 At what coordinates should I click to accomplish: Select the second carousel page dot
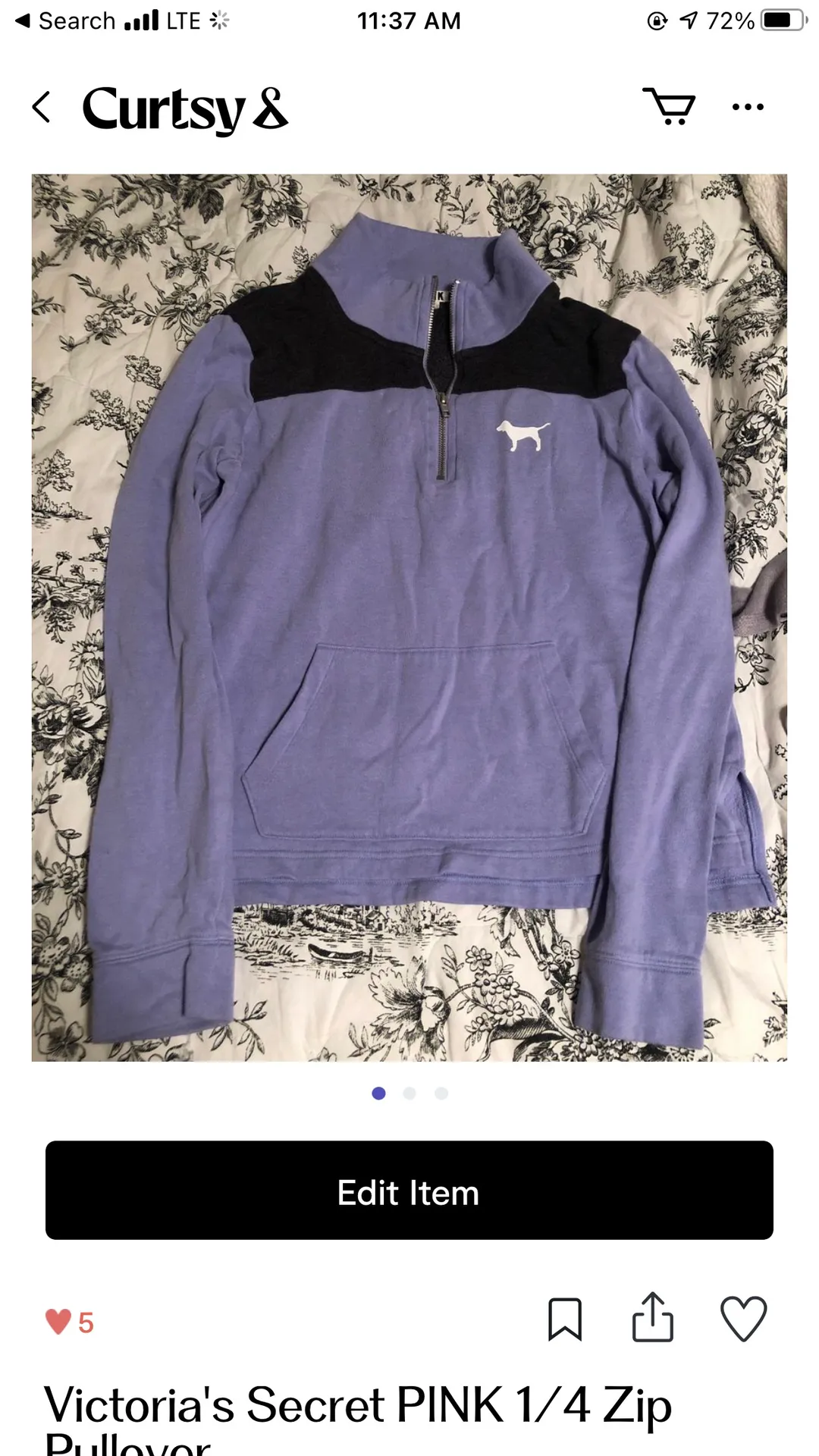[x=409, y=1094]
